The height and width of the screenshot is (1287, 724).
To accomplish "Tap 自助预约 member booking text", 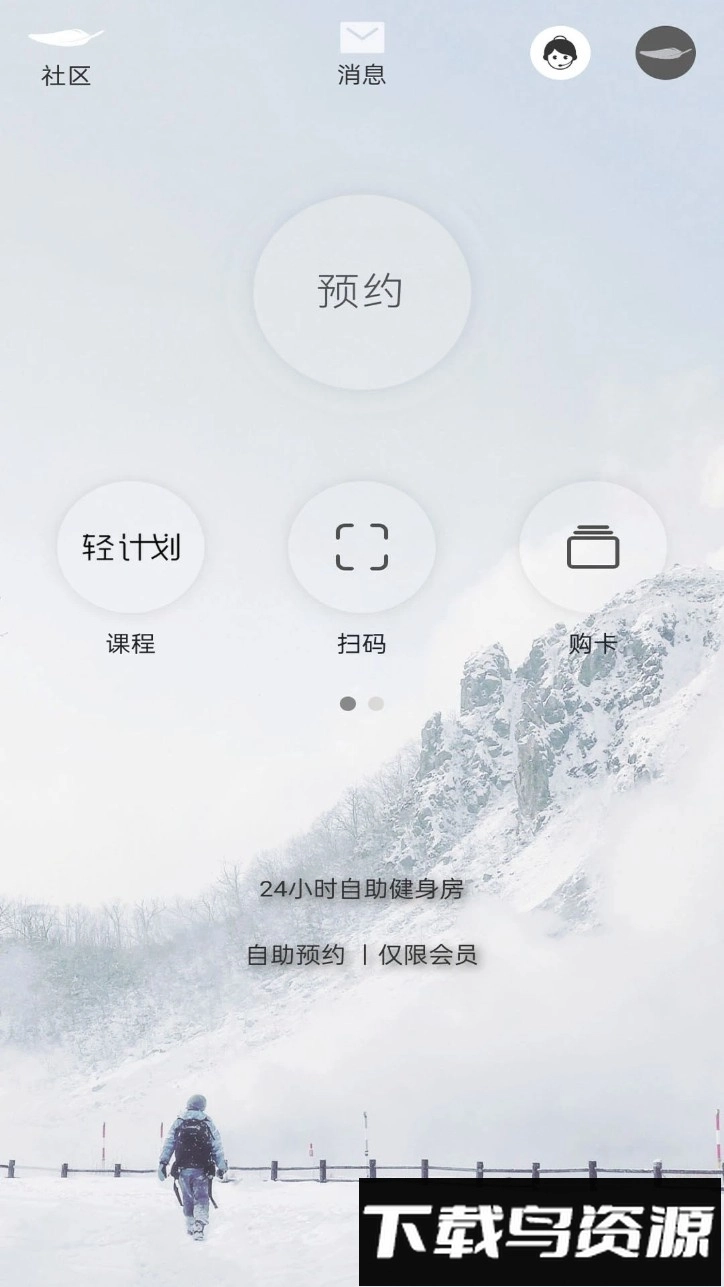I will point(294,954).
